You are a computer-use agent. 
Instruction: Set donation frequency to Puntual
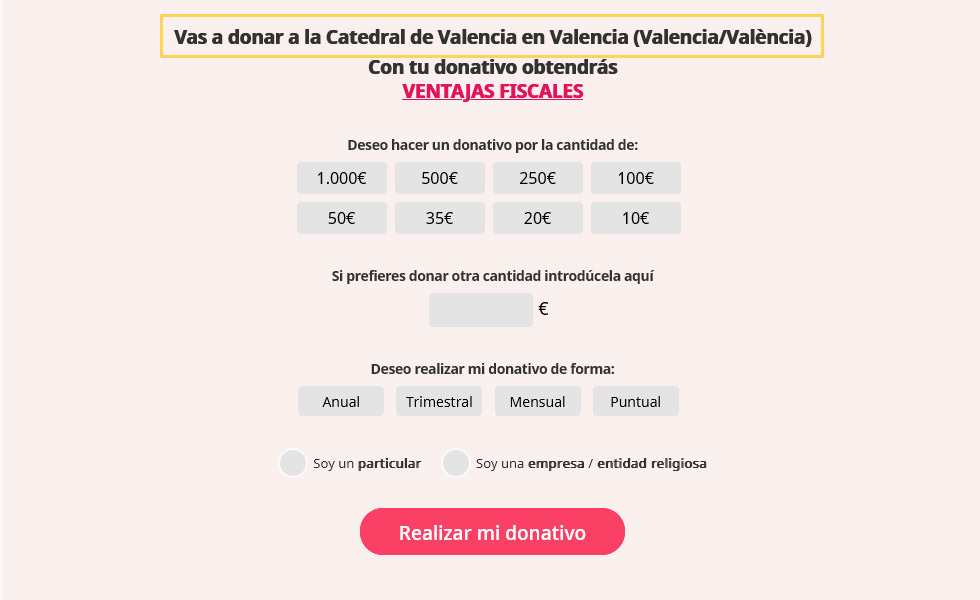pos(635,401)
